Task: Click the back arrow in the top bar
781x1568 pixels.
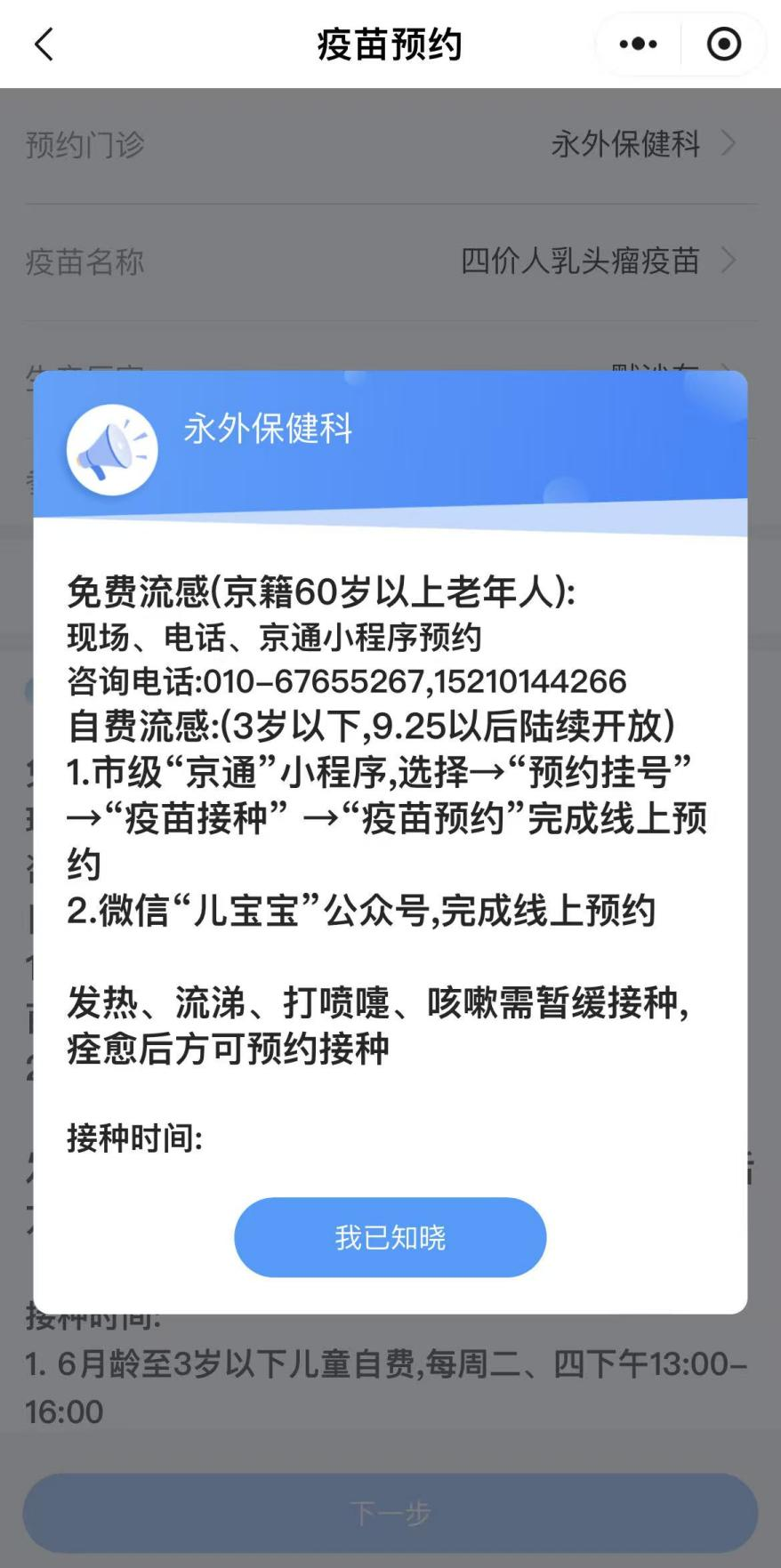Action: click(x=44, y=43)
